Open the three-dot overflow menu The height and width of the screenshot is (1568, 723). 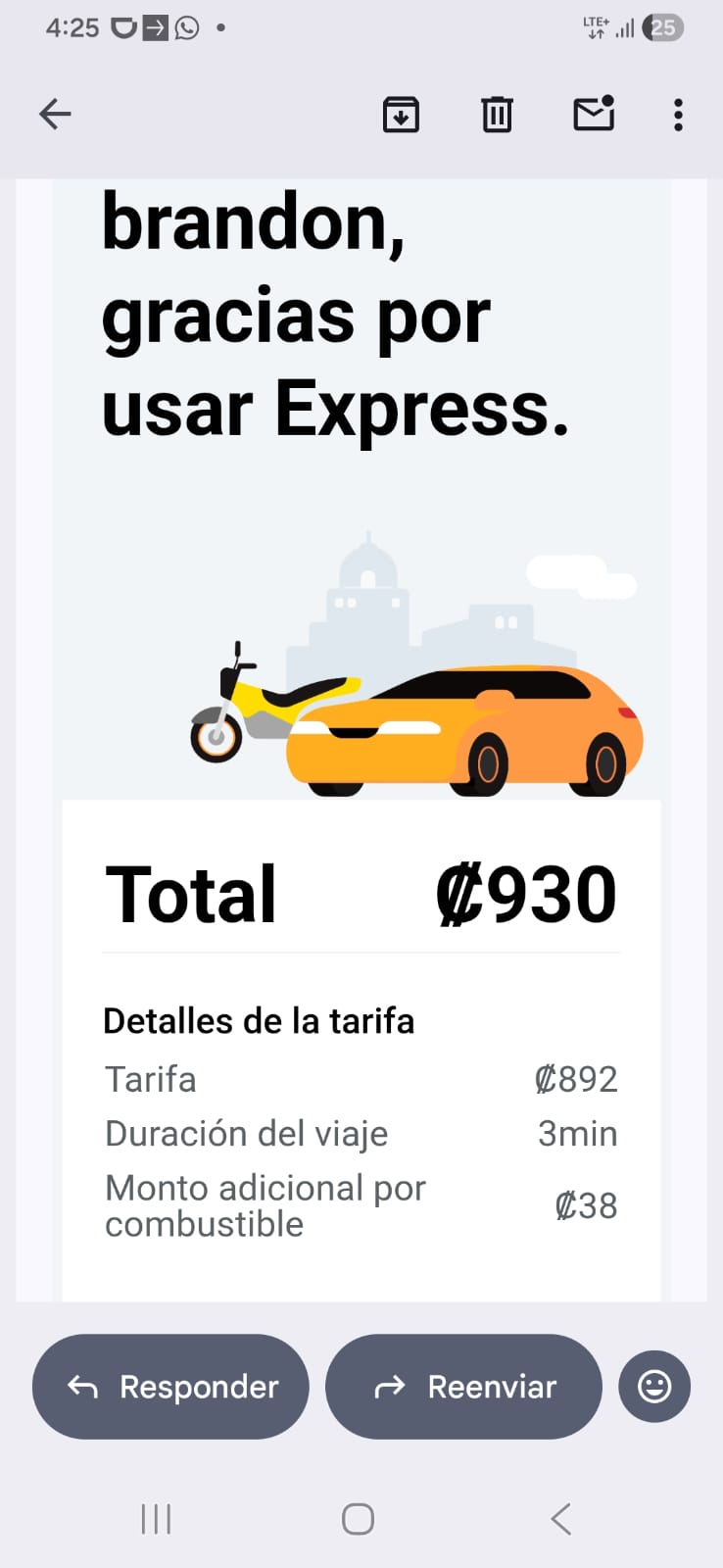pos(678,115)
